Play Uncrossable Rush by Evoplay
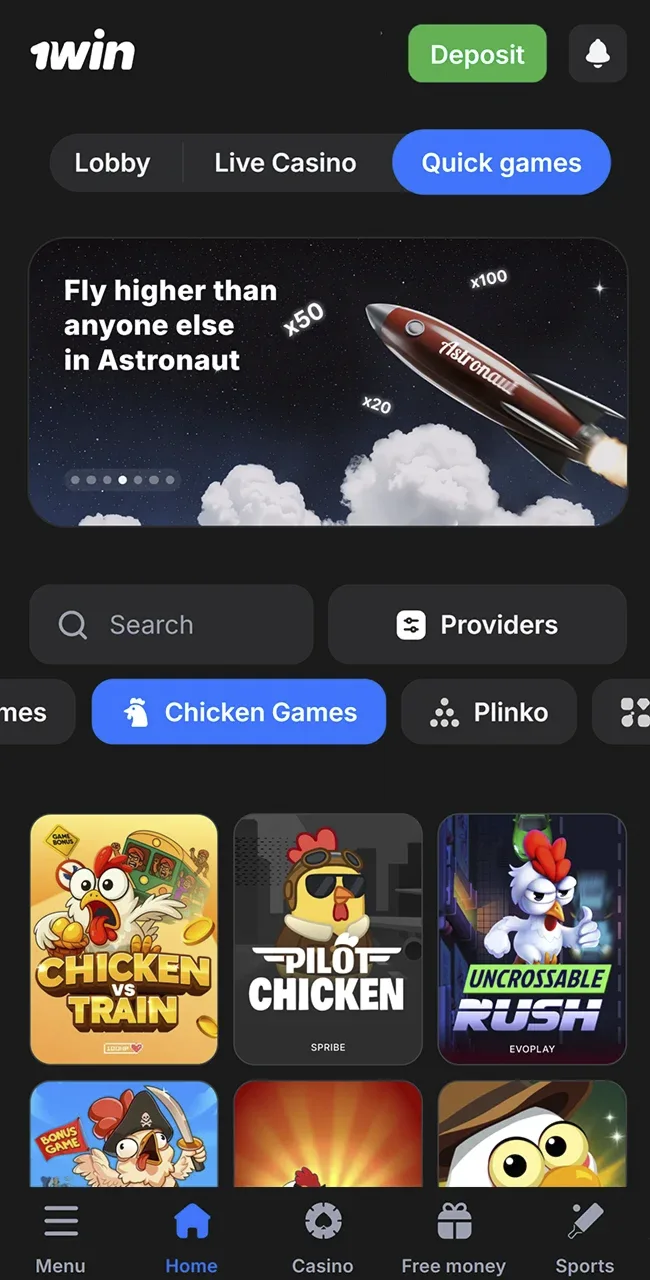 coord(532,938)
